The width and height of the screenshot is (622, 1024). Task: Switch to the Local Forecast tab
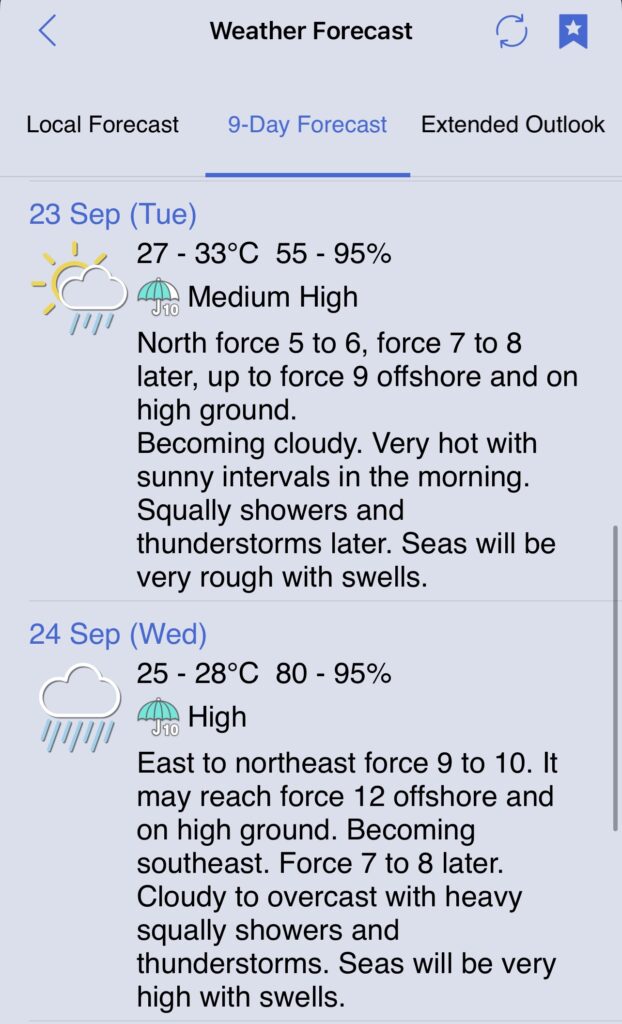103,125
